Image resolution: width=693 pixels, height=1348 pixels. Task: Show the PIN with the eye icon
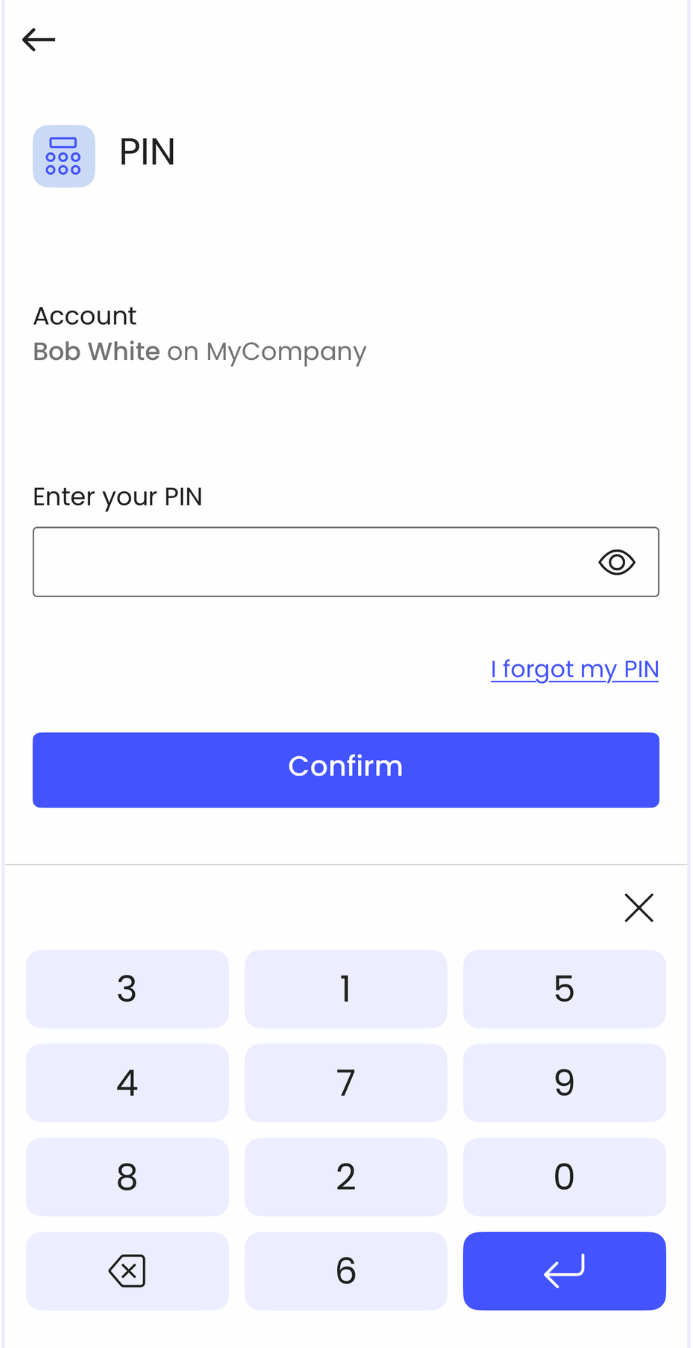click(616, 562)
